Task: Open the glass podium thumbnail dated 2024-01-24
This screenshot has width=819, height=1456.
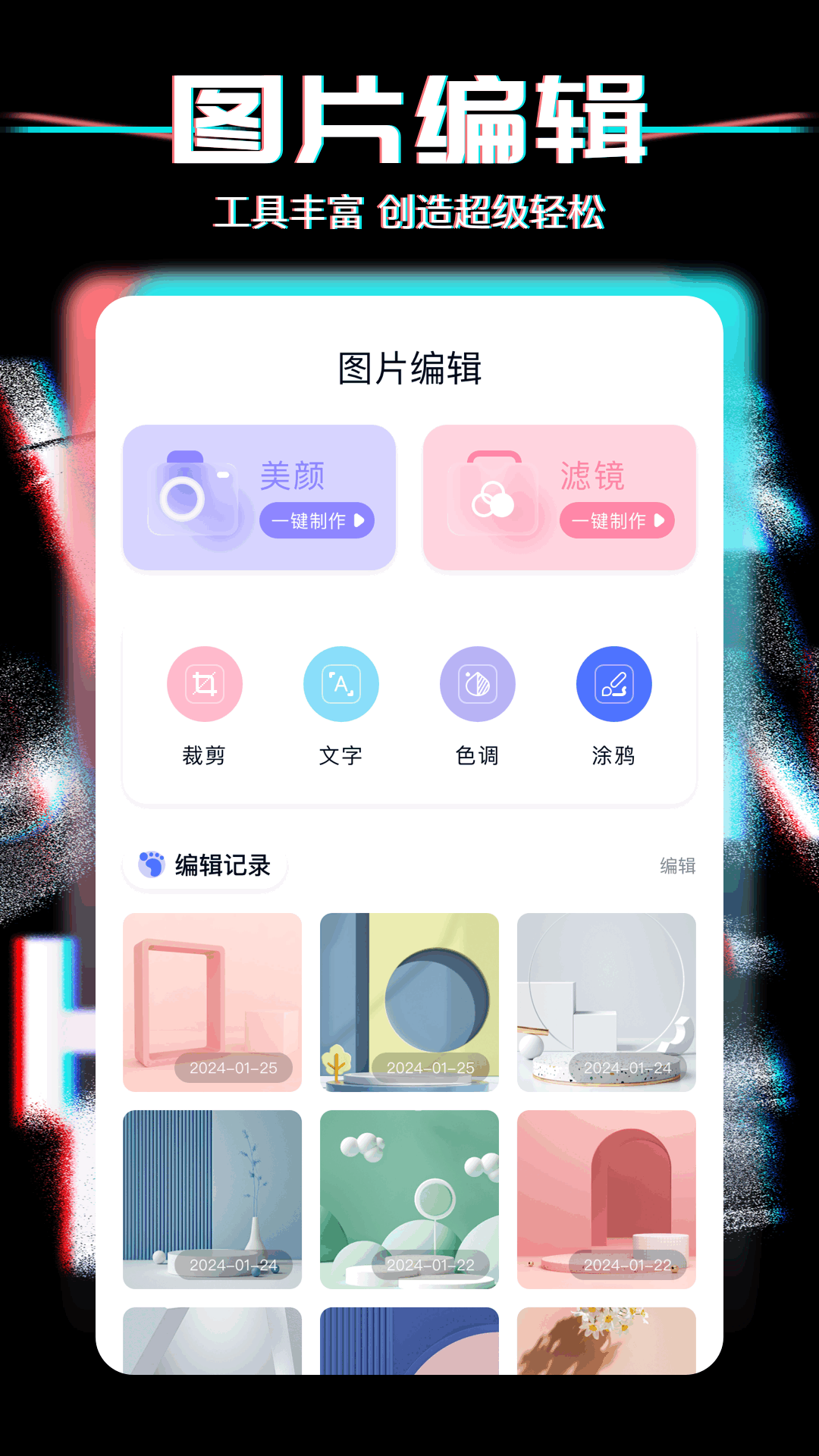Action: tap(607, 1004)
